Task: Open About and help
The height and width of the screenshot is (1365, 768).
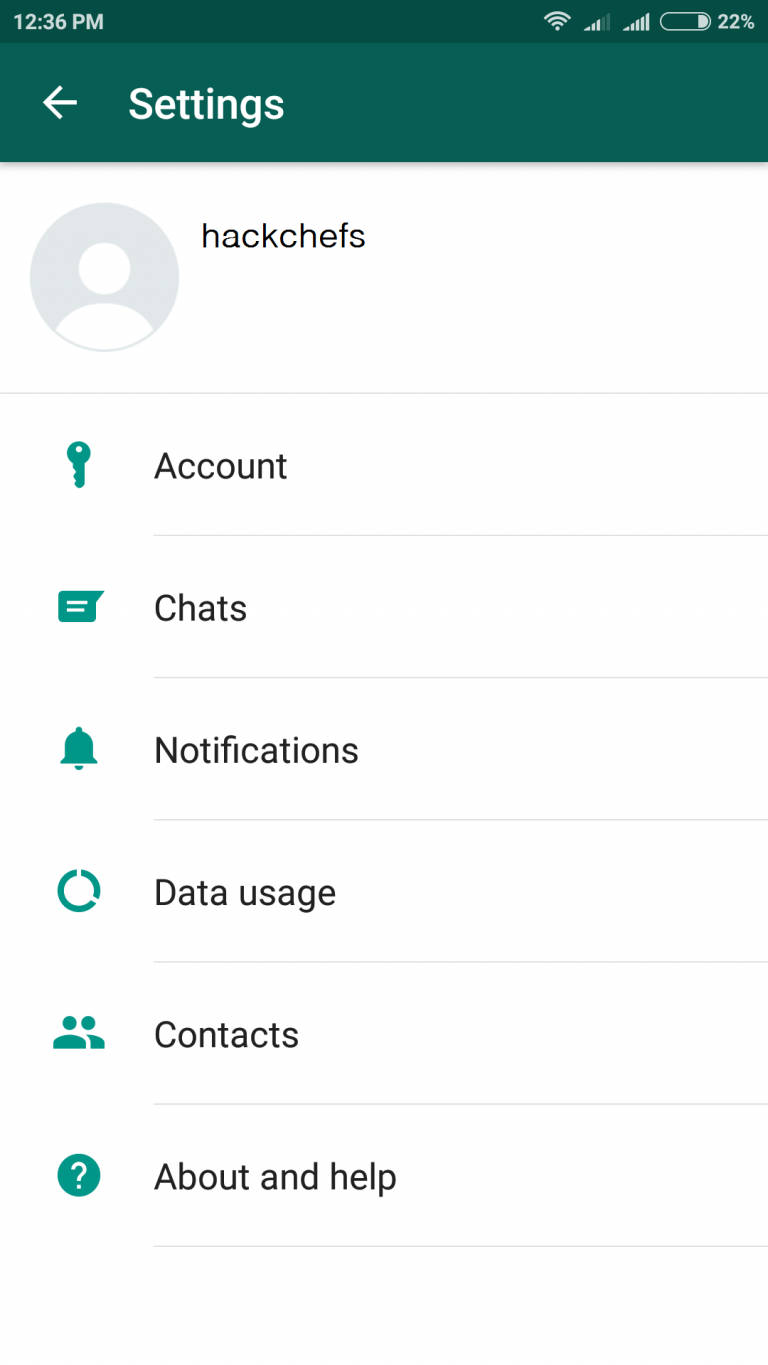Action: [384, 1175]
